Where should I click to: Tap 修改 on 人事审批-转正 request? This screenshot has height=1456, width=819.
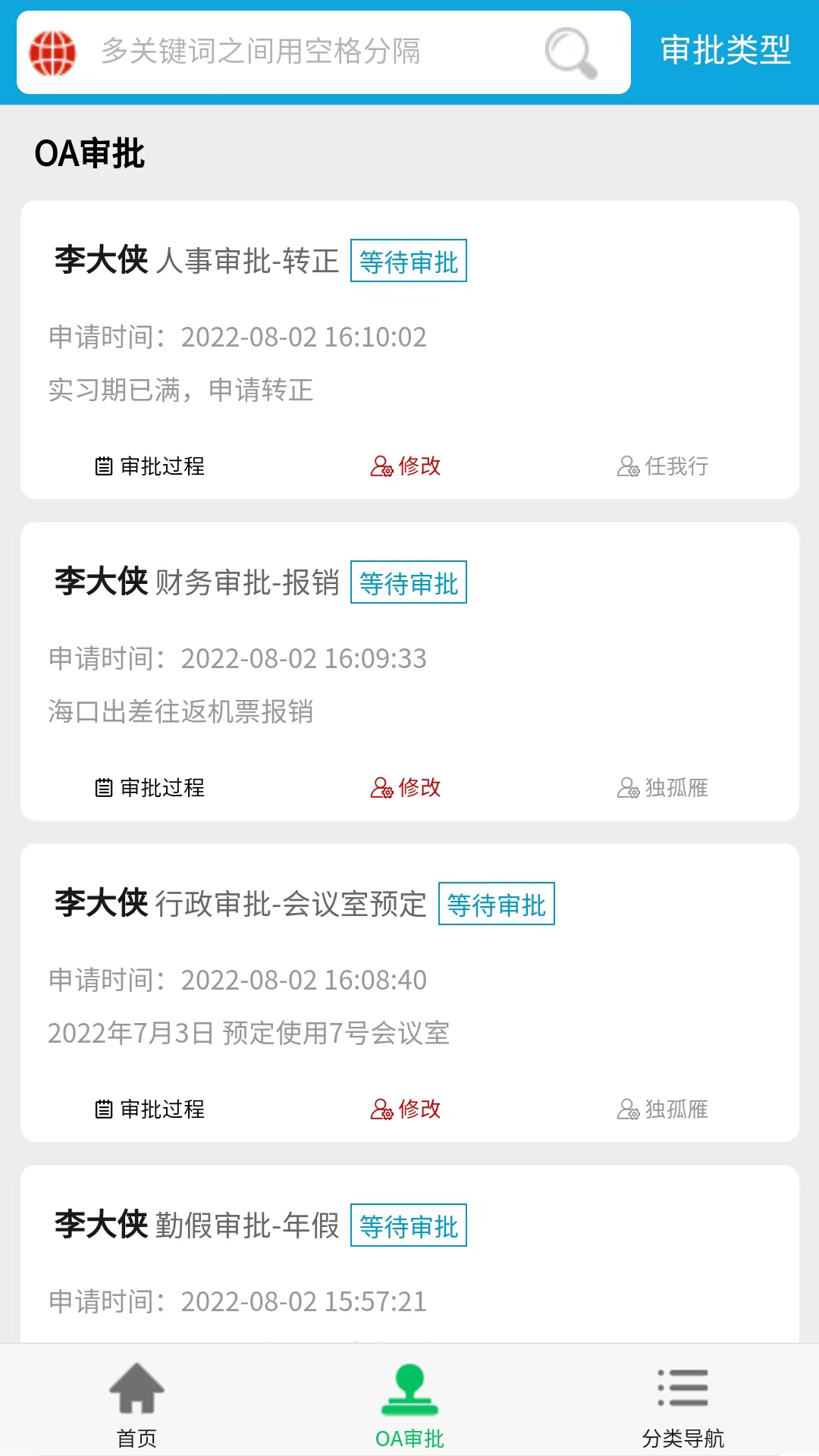point(406,466)
